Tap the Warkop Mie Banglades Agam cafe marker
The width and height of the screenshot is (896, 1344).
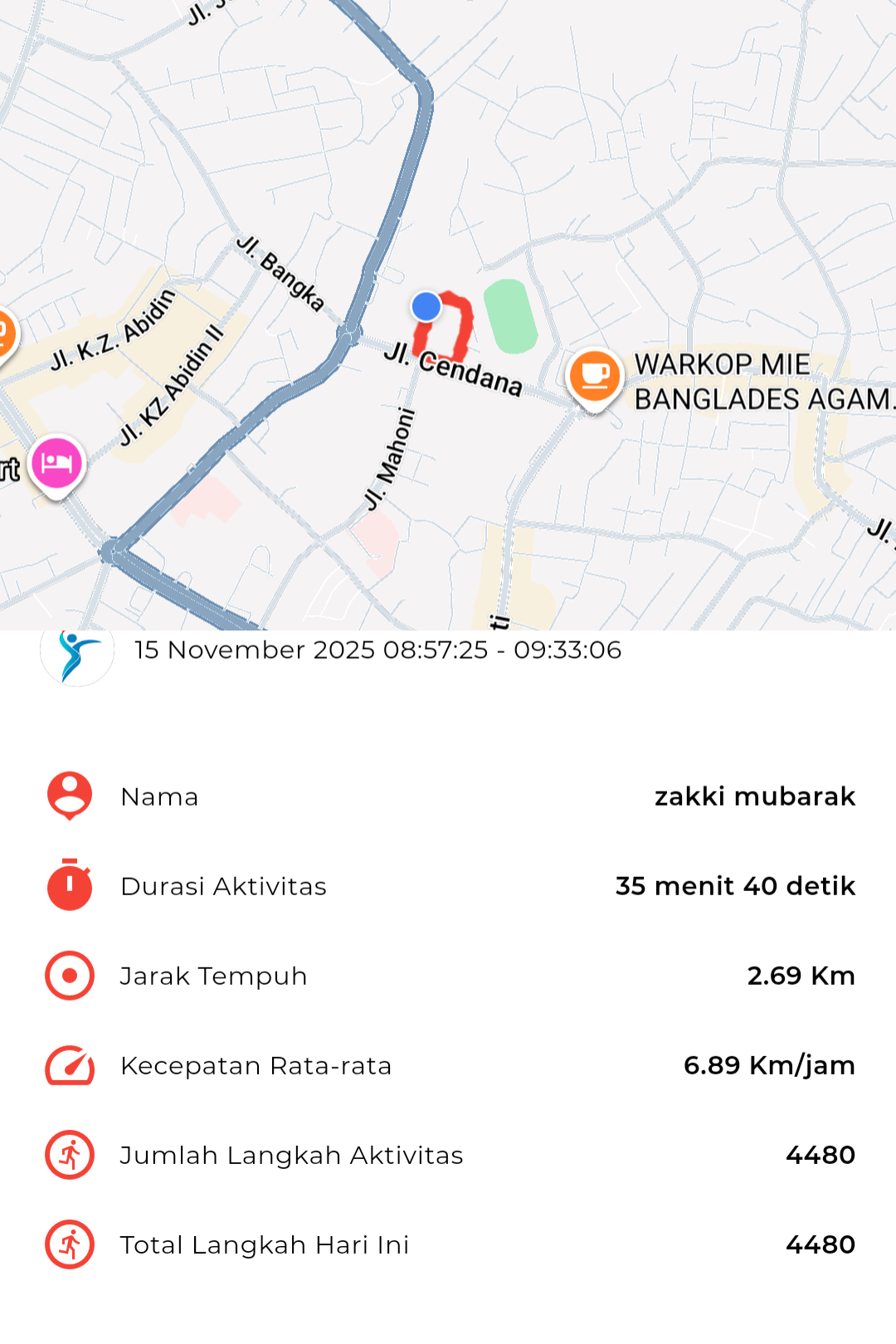[594, 377]
